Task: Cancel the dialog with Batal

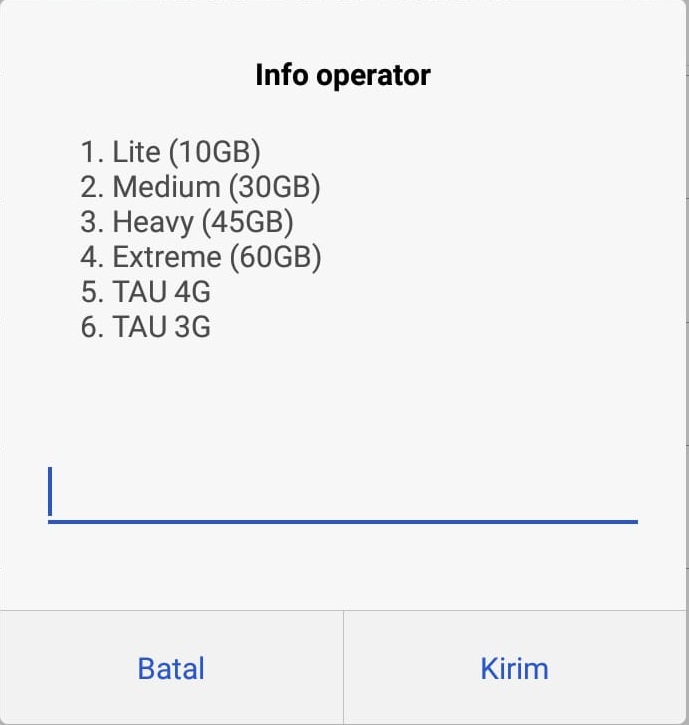Action: [171, 668]
